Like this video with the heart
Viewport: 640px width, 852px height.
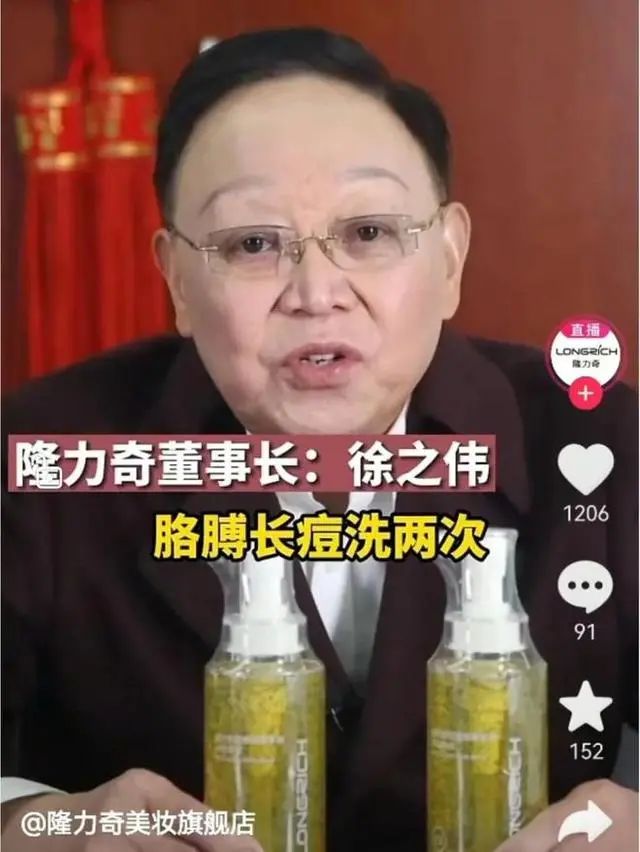(x=586, y=468)
